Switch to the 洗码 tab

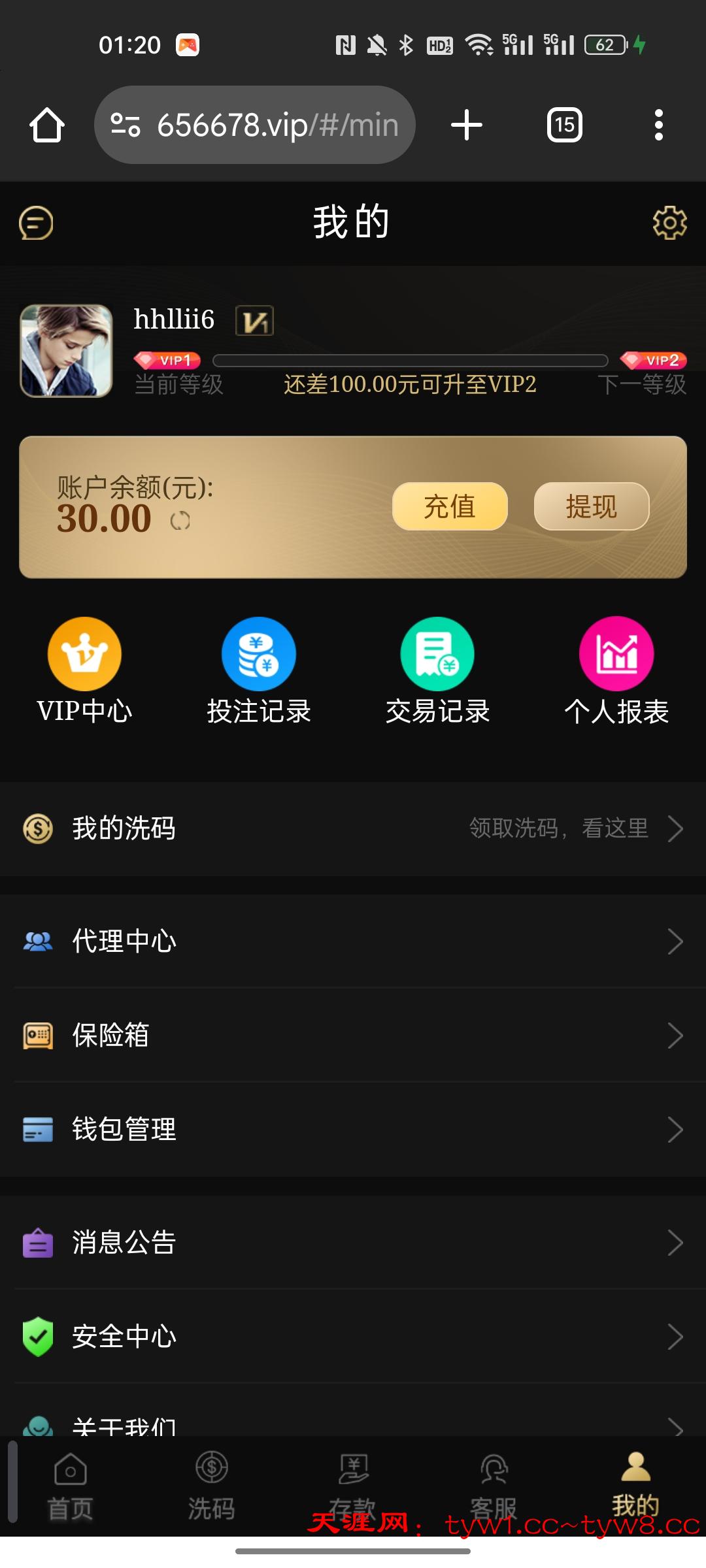(211, 1483)
